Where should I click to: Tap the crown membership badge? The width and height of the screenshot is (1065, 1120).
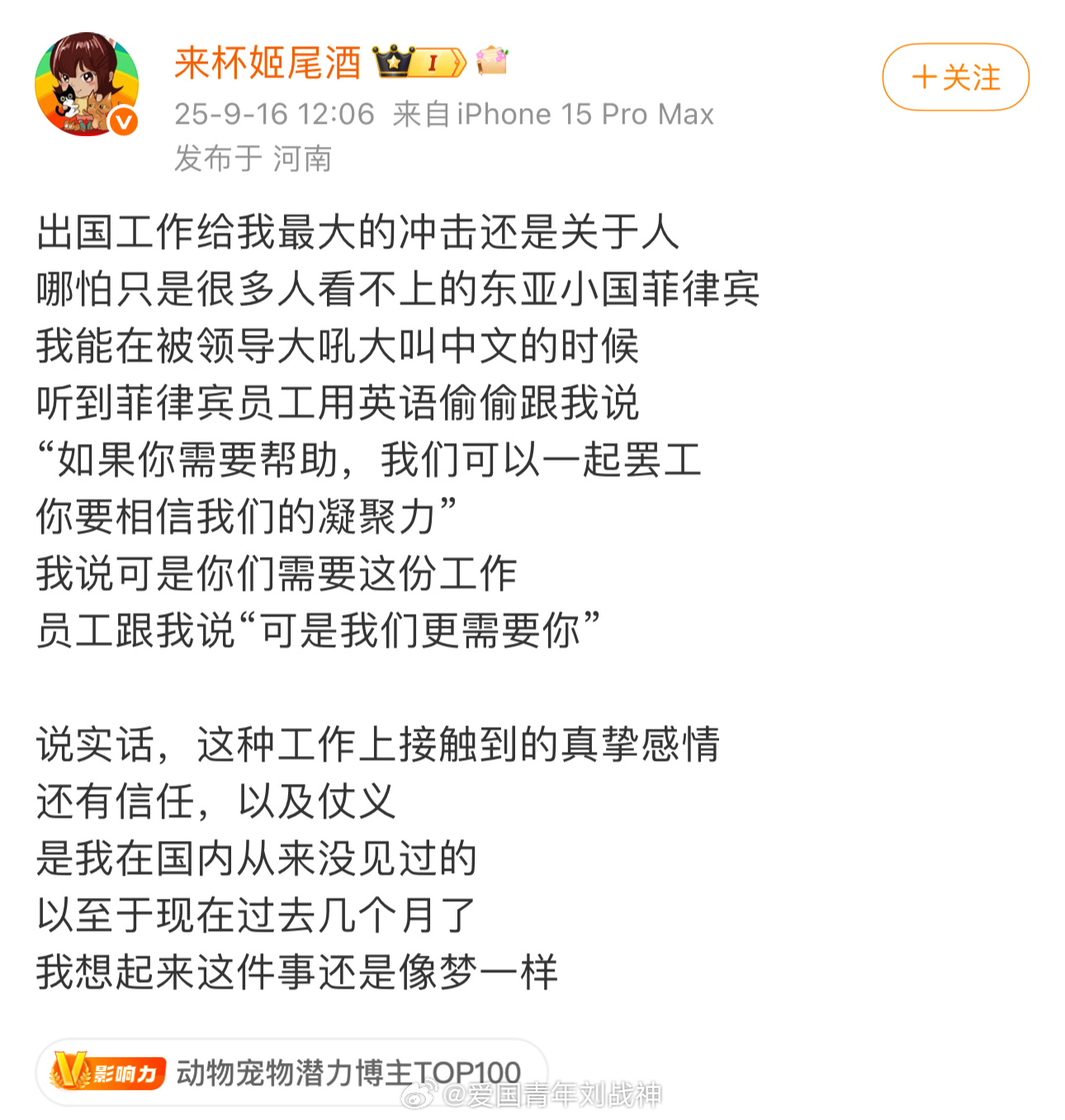[x=419, y=62]
